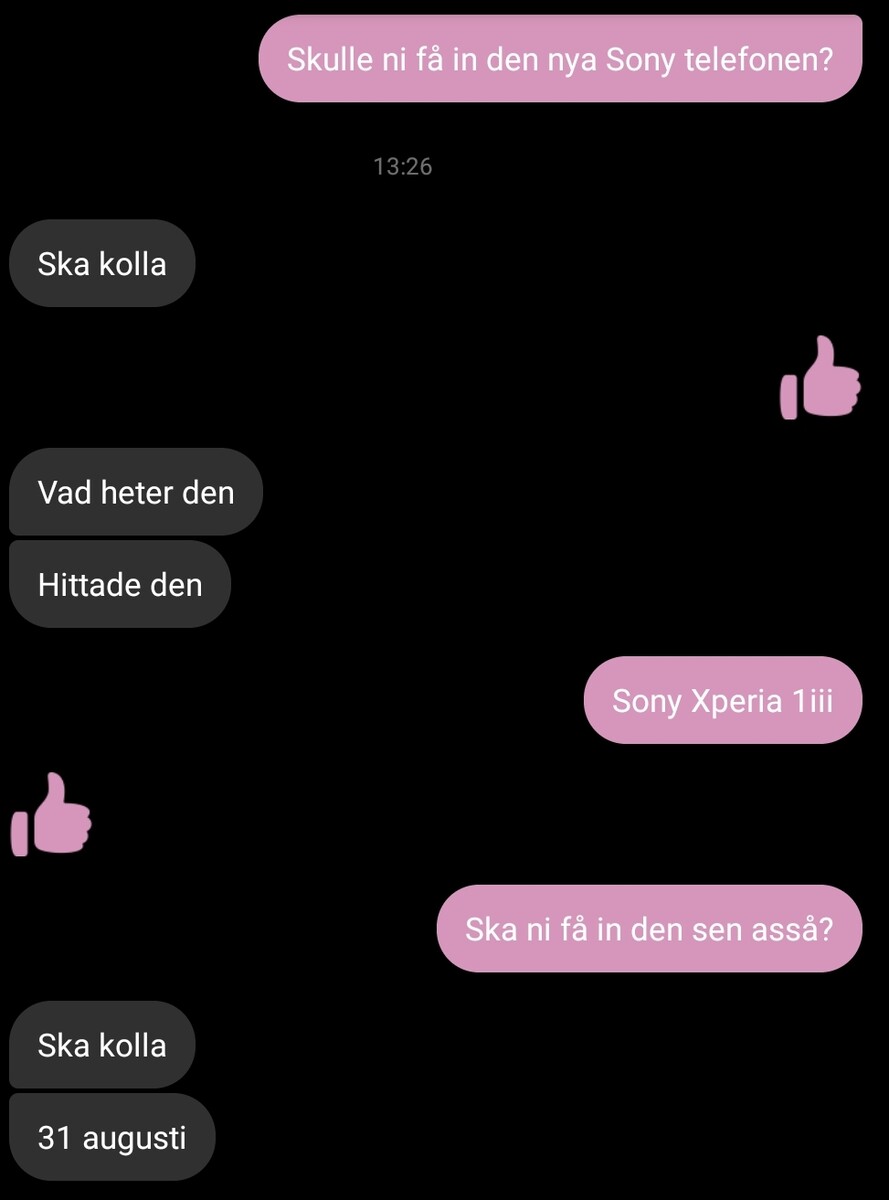Select the "Ska ni få in den sen asså?" message
The height and width of the screenshot is (1200, 889).
[649, 929]
